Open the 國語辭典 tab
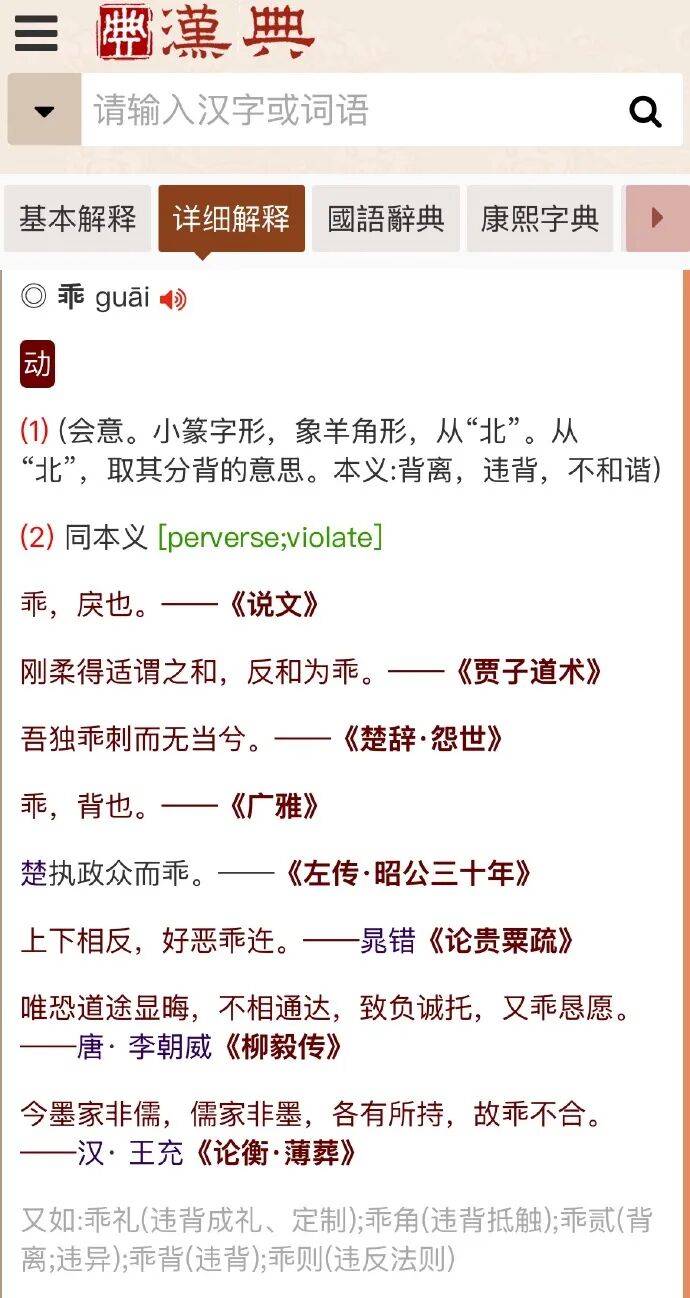The width and height of the screenshot is (690, 1298). 386,218
